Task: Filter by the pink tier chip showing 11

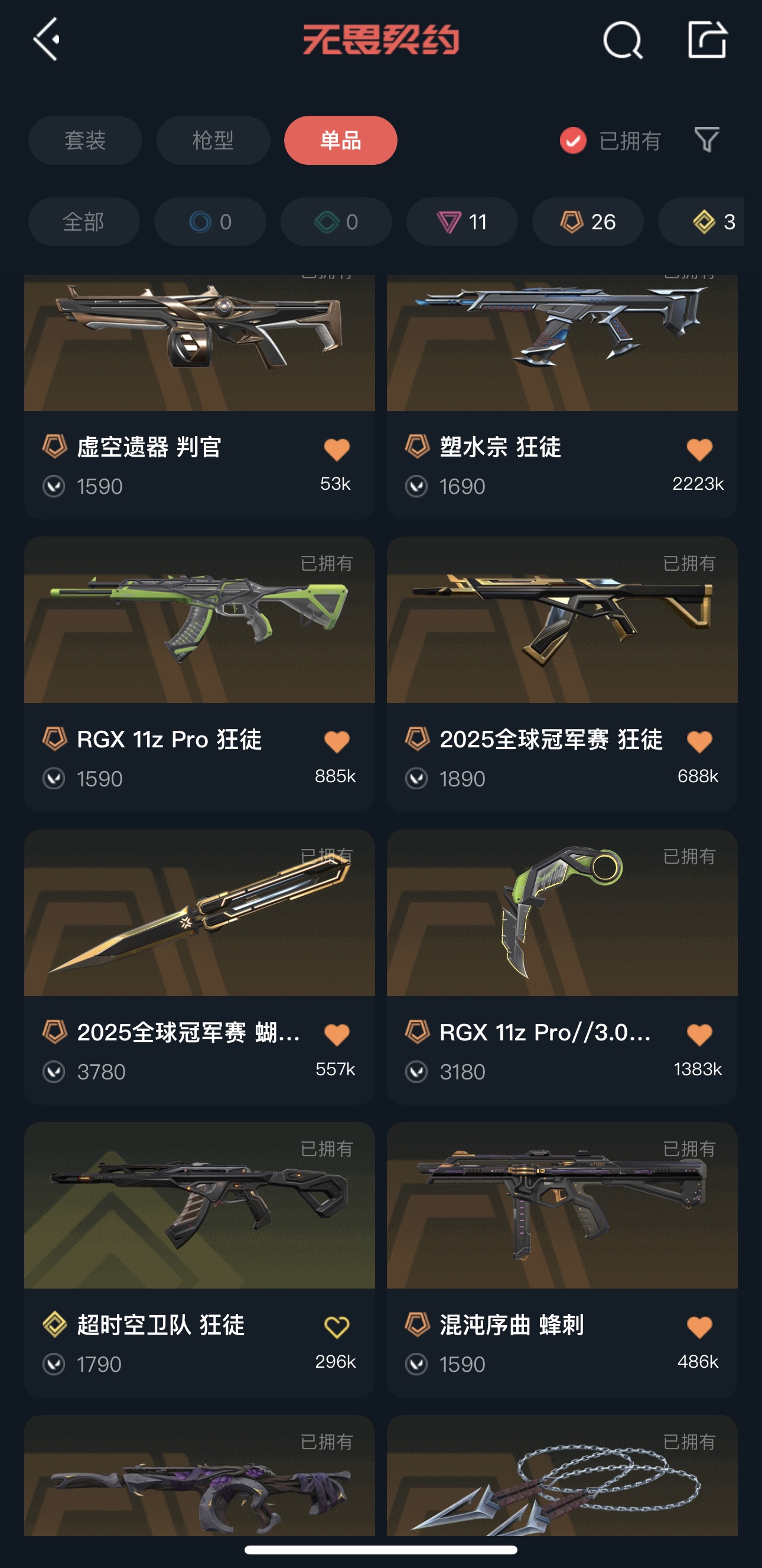Action: (462, 222)
